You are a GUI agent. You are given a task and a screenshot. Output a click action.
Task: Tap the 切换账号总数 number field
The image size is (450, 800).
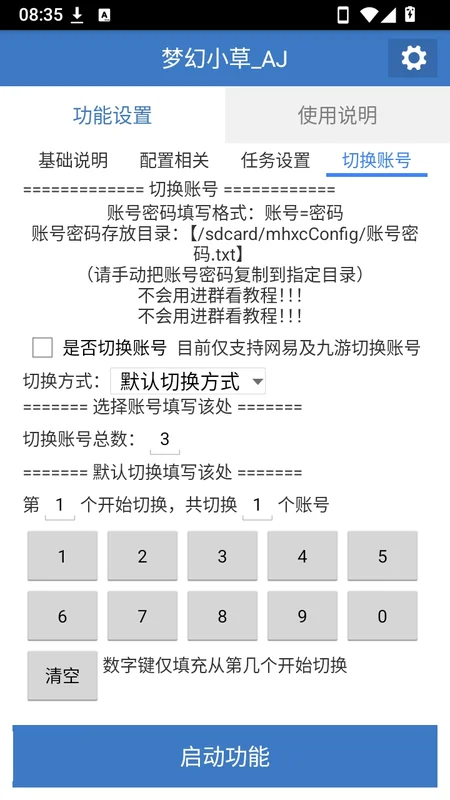click(x=164, y=439)
